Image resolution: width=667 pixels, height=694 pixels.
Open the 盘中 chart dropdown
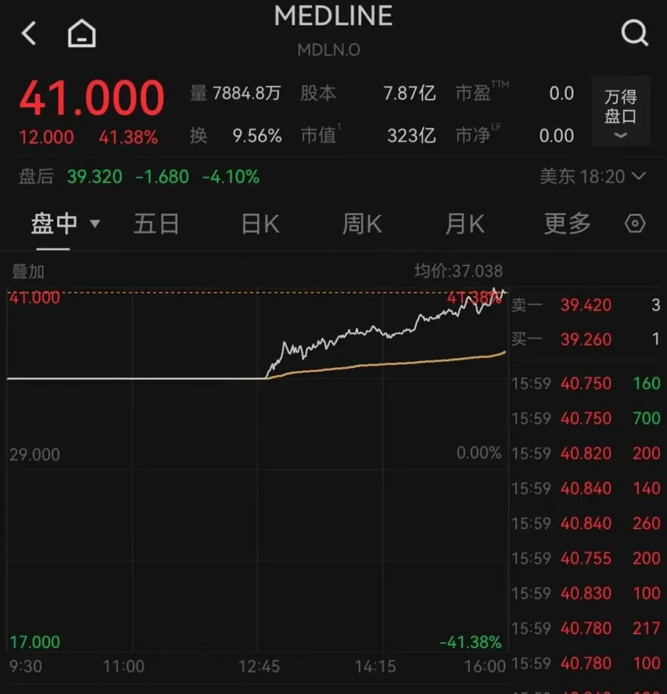(x=65, y=223)
